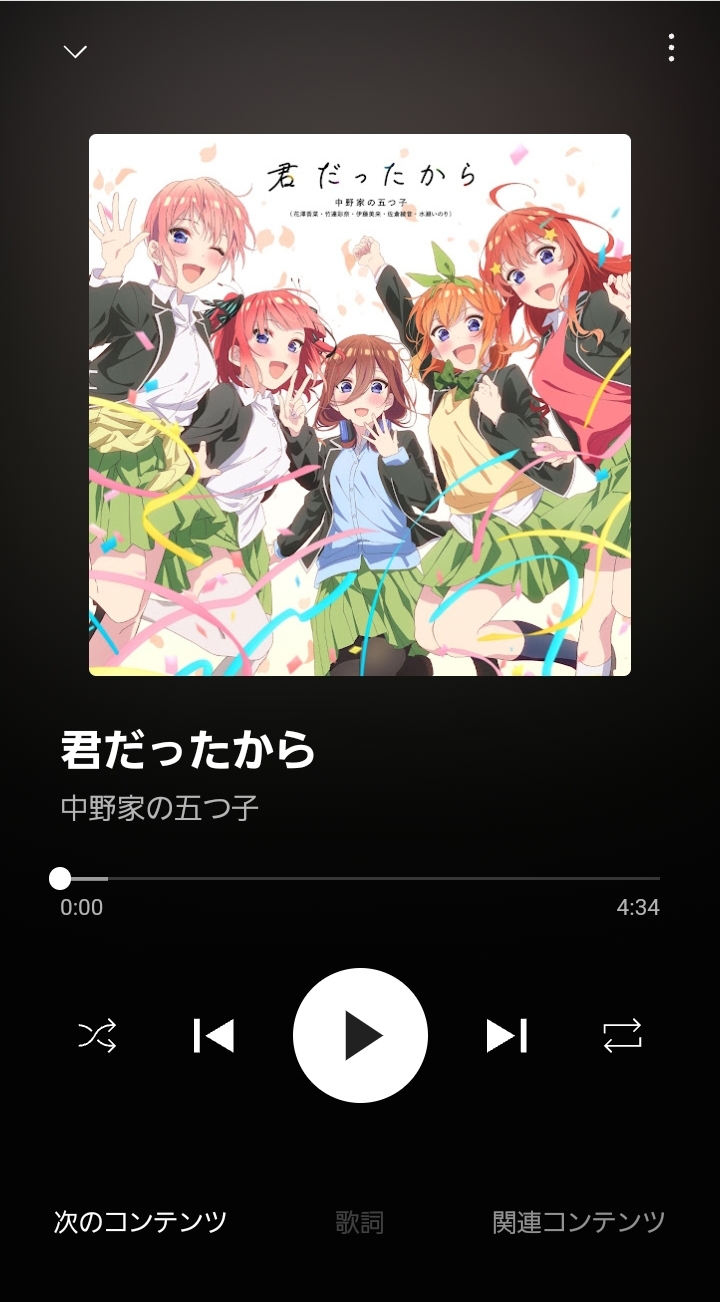Switch to the 関連コンテンツ tab
Screen dimensions: 720x1302
point(579,1222)
